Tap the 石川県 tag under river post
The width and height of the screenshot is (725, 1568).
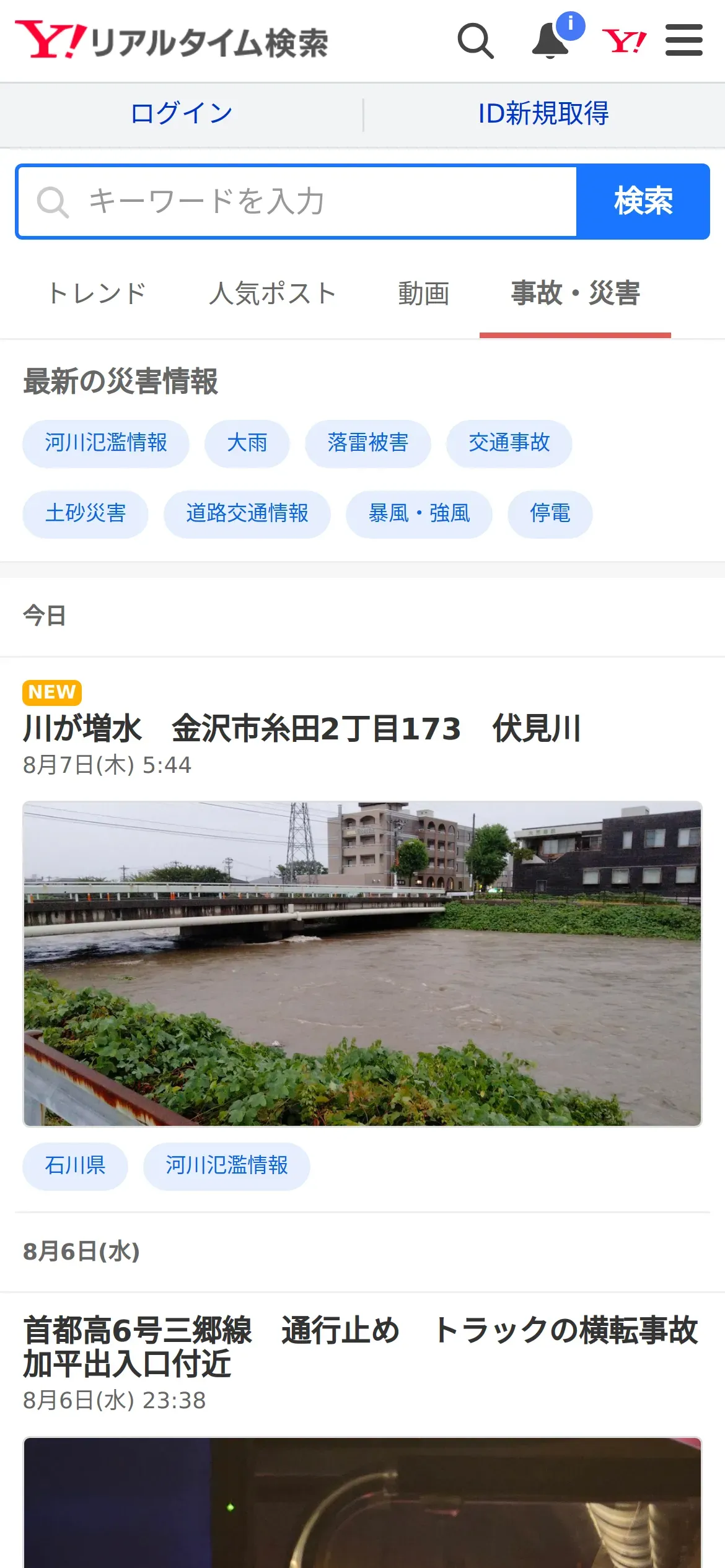pyautogui.click(x=75, y=1166)
